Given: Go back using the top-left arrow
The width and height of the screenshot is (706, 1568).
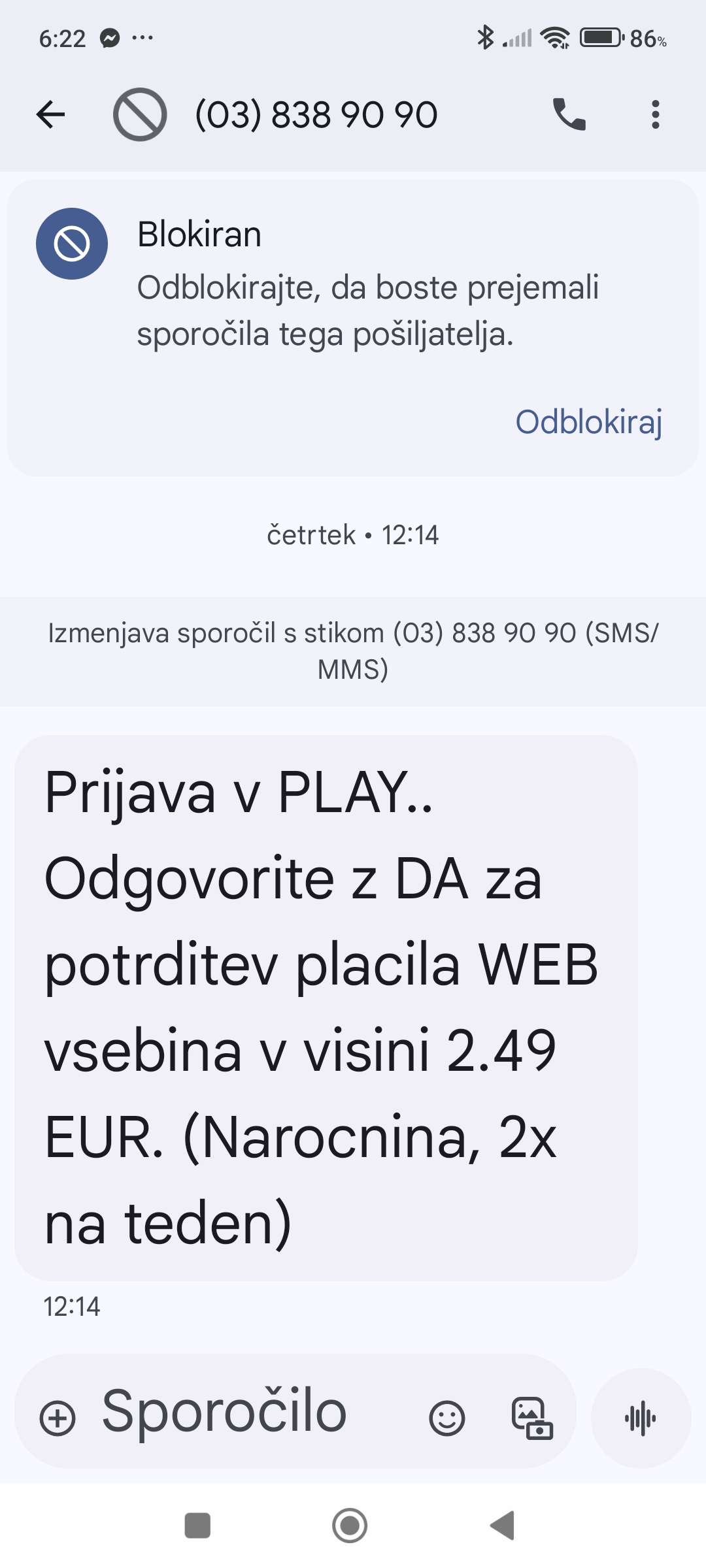Looking at the screenshot, I should click(x=50, y=115).
